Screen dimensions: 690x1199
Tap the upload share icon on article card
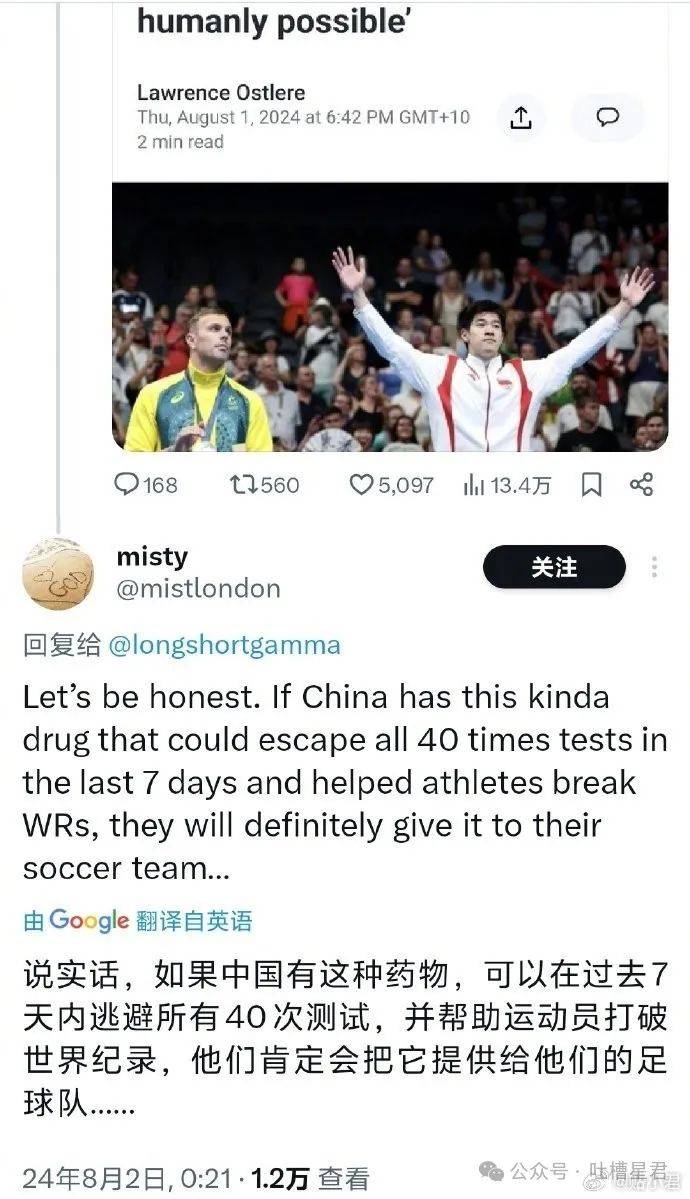tap(521, 118)
